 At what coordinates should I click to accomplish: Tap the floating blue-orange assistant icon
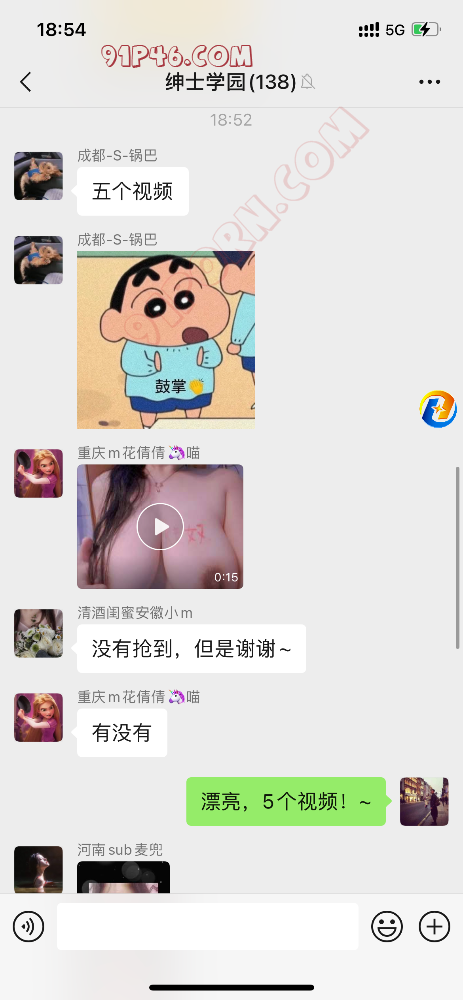[438, 409]
